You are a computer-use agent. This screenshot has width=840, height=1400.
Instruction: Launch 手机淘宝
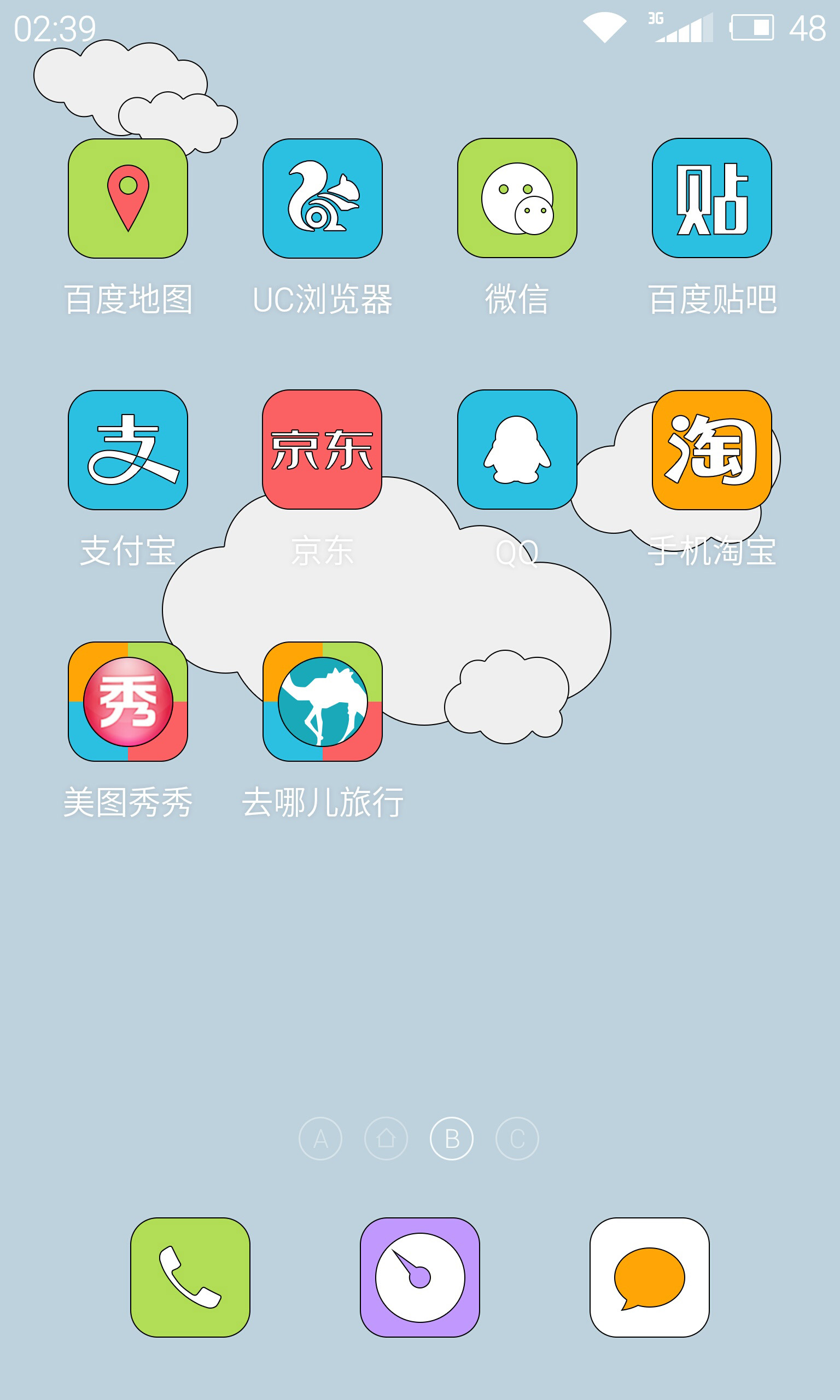tap(711, 450)
